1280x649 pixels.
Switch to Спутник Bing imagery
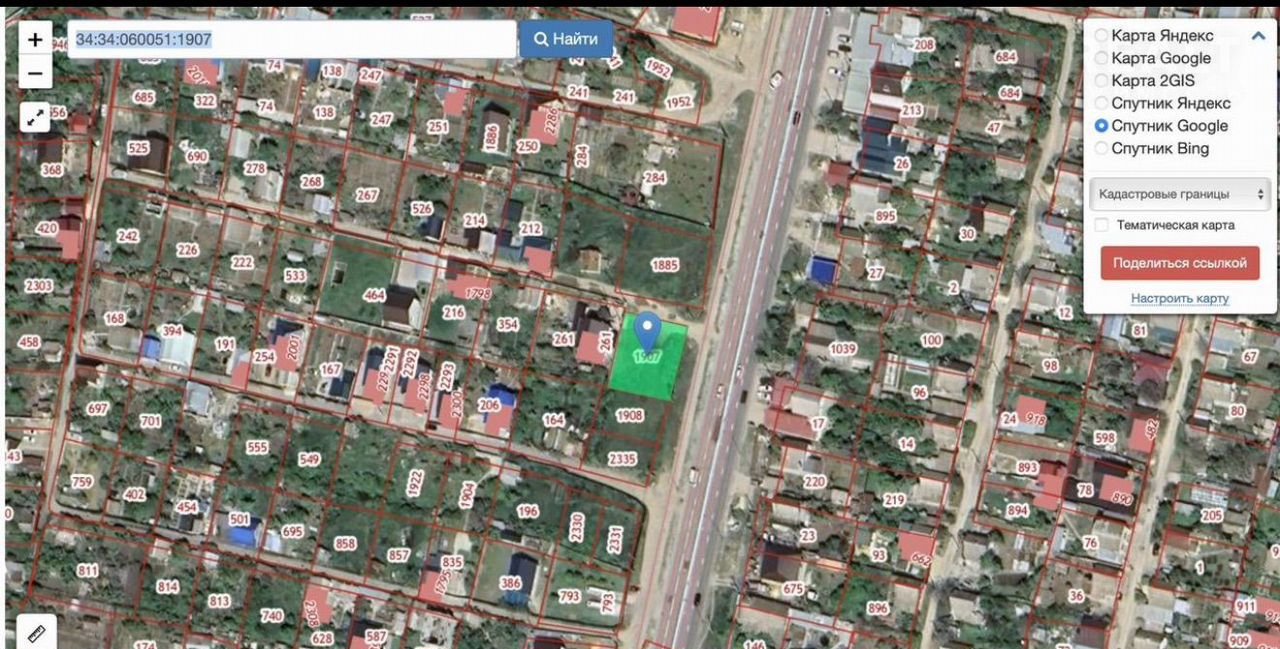tap(1102, 149)
